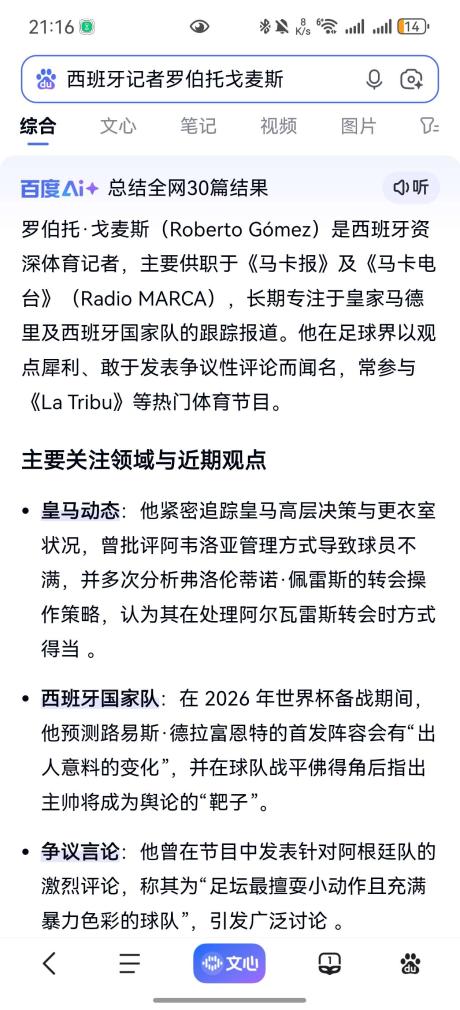Switch to the 视频 tab
The width and height of the screenshot is (460, 1010).
278,126
